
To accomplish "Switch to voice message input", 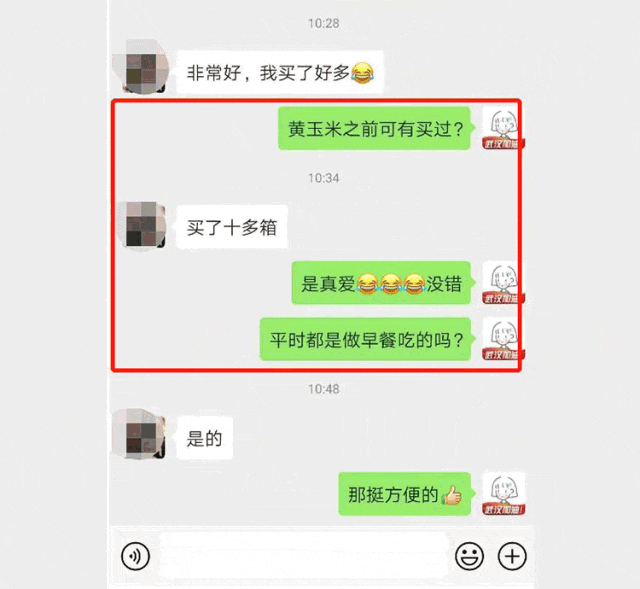I will point(135,556).
